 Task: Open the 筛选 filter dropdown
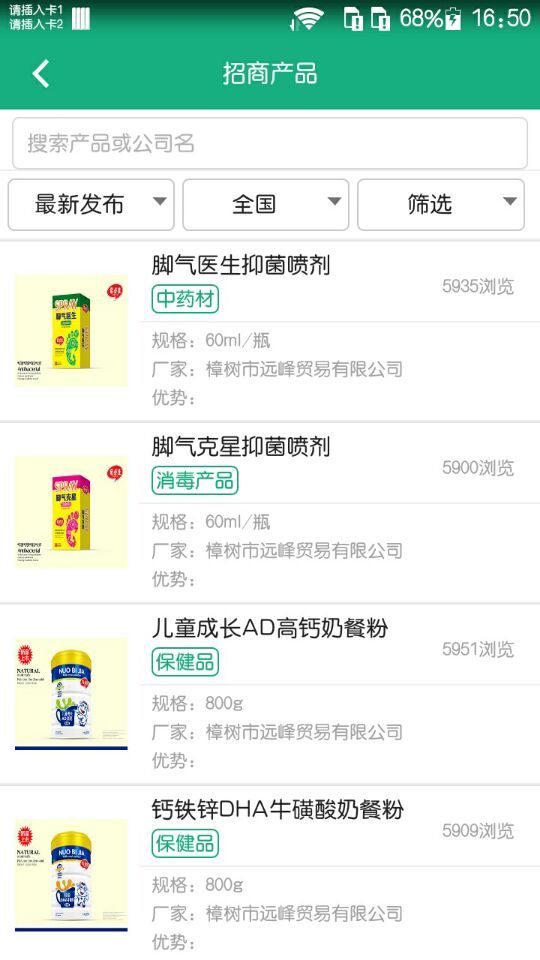coord(441,204)
